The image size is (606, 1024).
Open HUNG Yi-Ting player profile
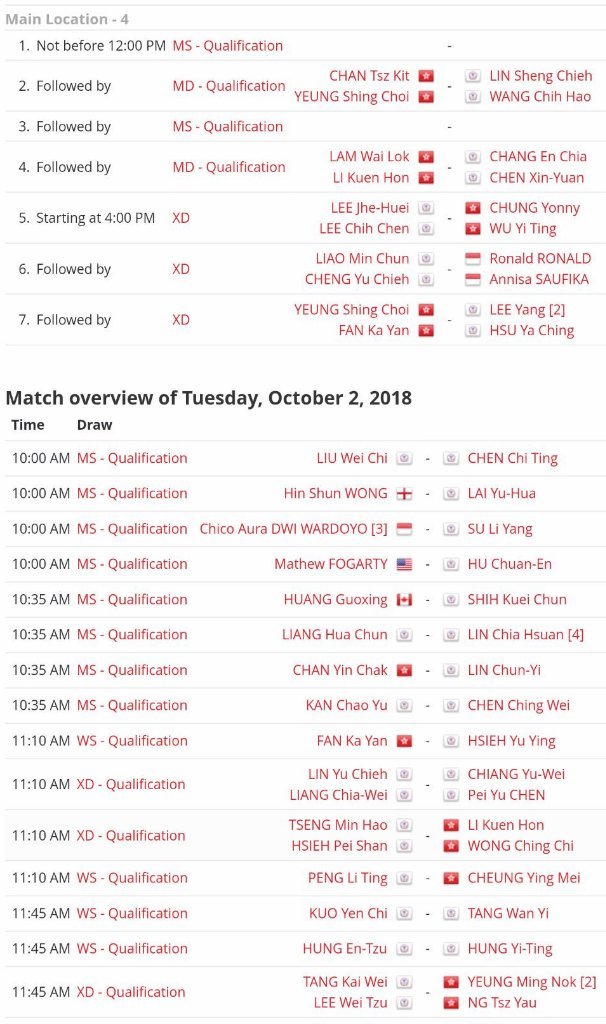[510, 948]
